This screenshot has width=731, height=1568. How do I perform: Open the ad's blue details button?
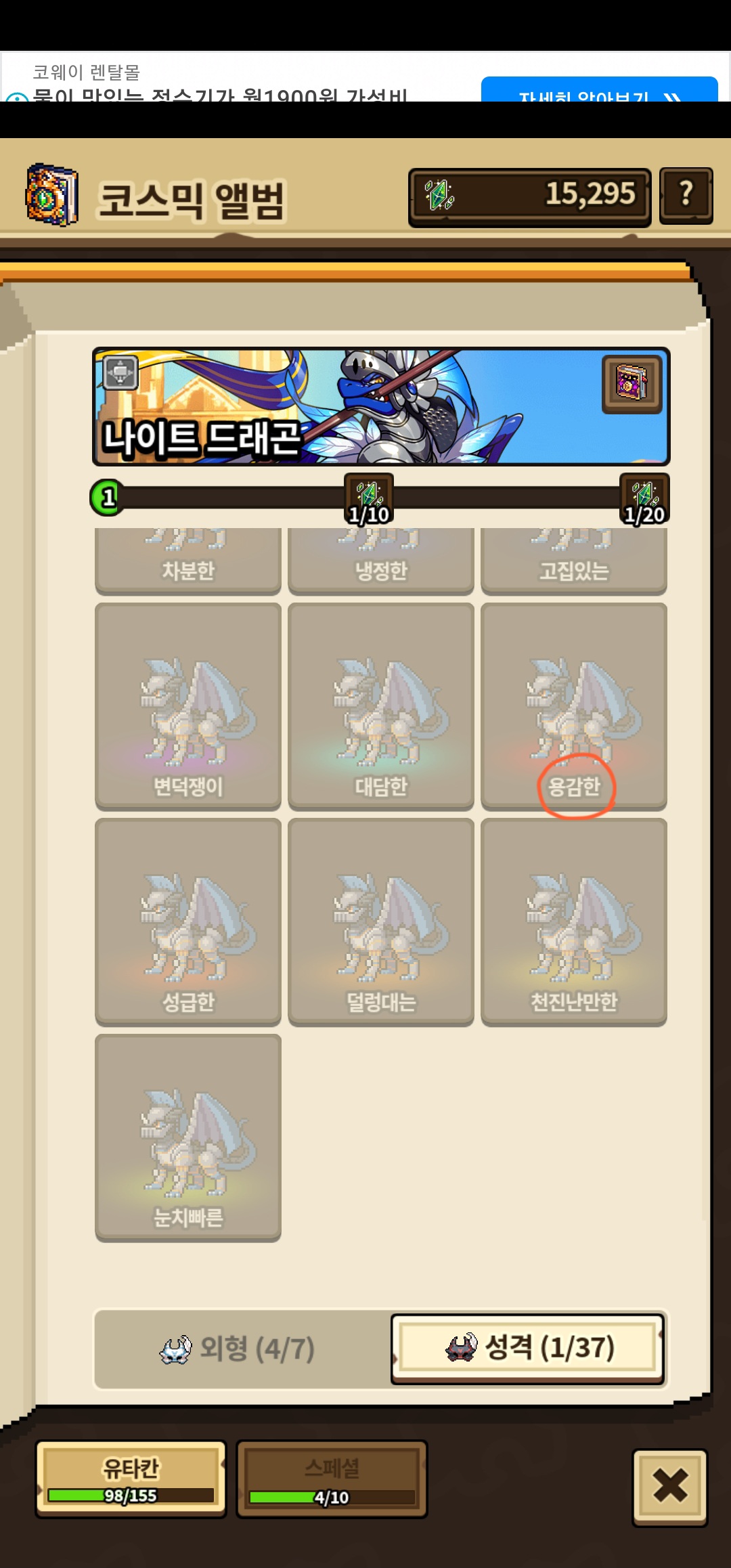point(600,89)
